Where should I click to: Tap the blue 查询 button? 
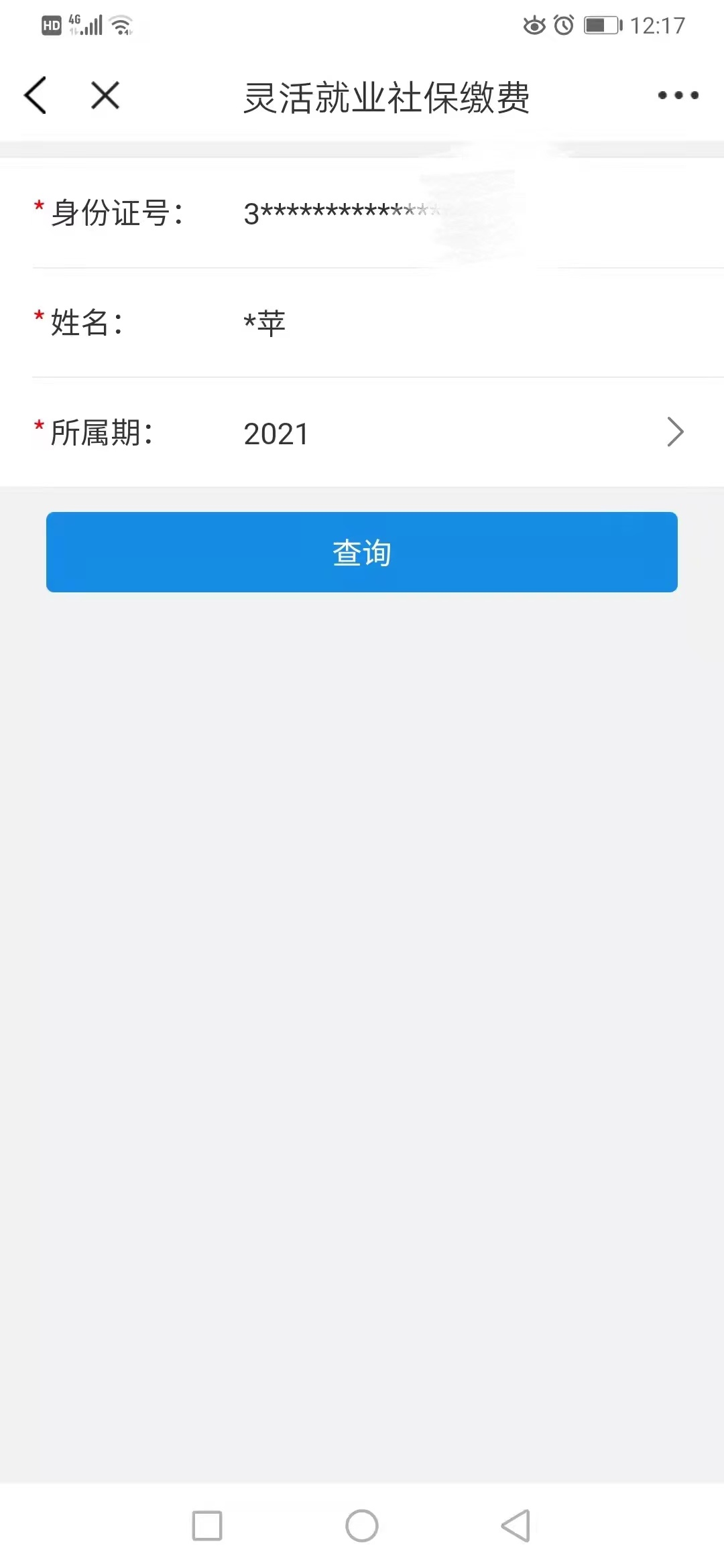(x=362, y=552)
